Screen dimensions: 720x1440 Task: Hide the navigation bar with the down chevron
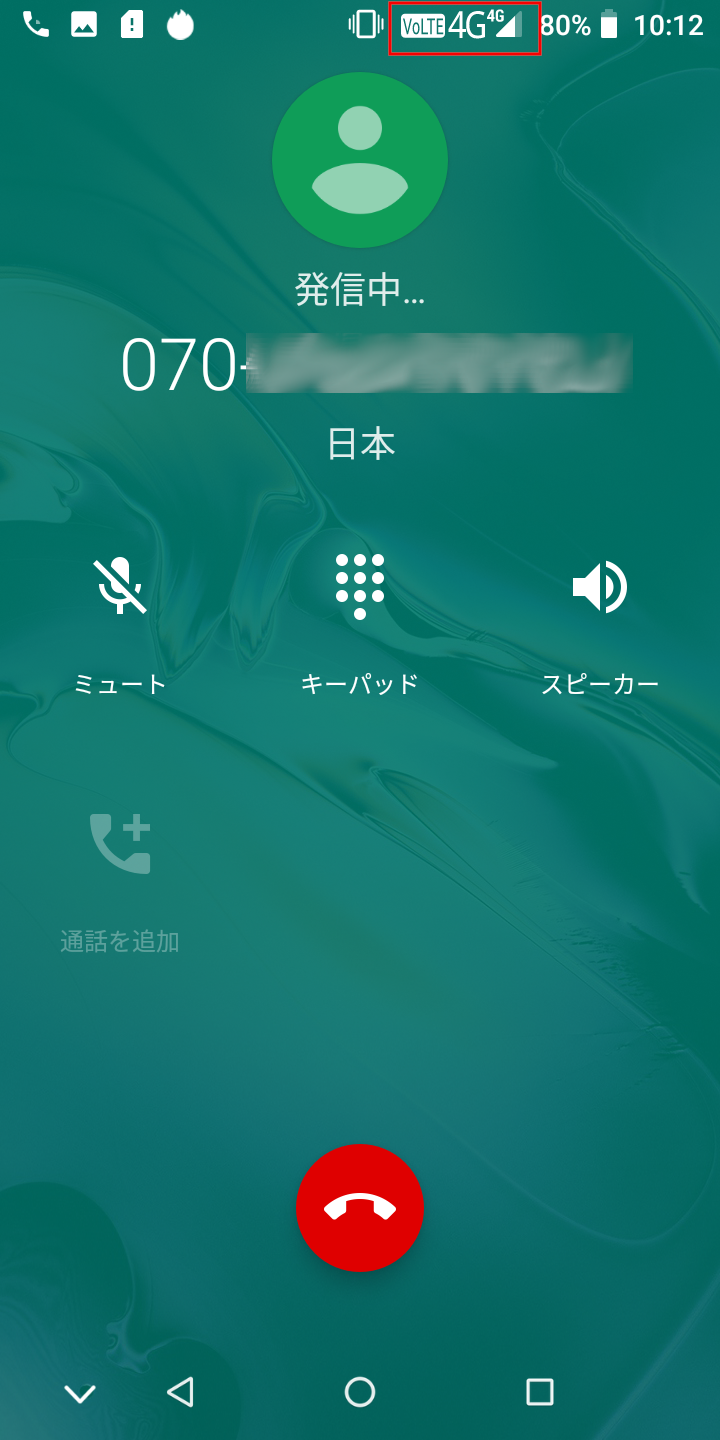coord(80,1393)
